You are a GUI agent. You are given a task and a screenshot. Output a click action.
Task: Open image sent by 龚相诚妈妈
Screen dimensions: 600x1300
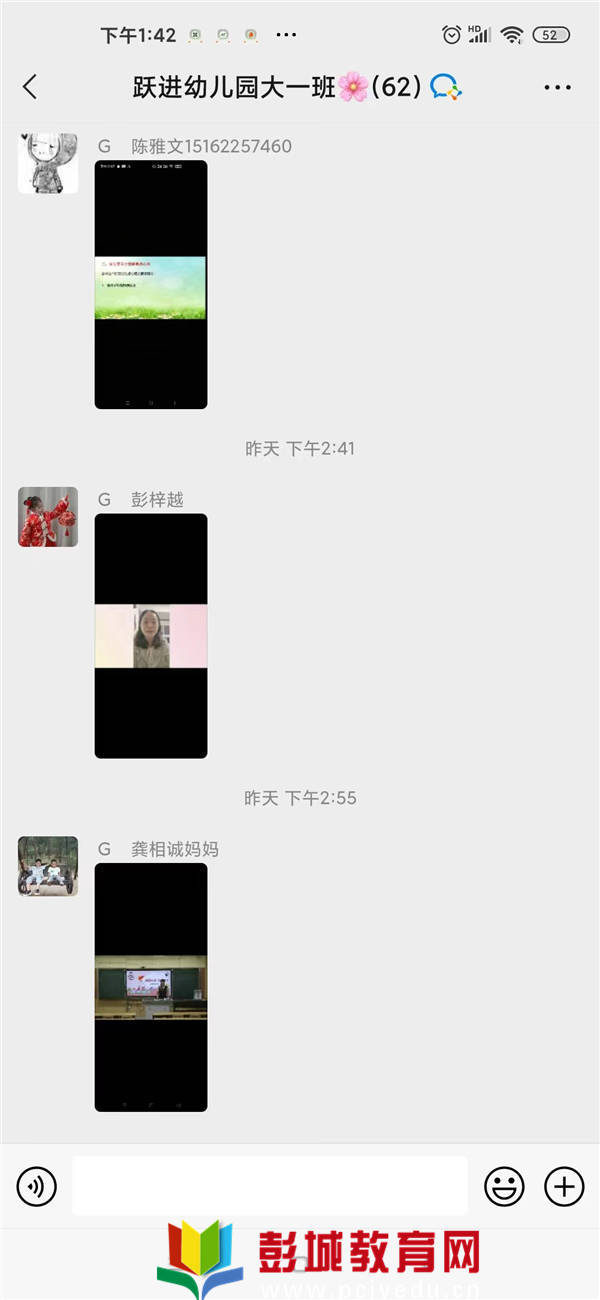coord(151,987)
